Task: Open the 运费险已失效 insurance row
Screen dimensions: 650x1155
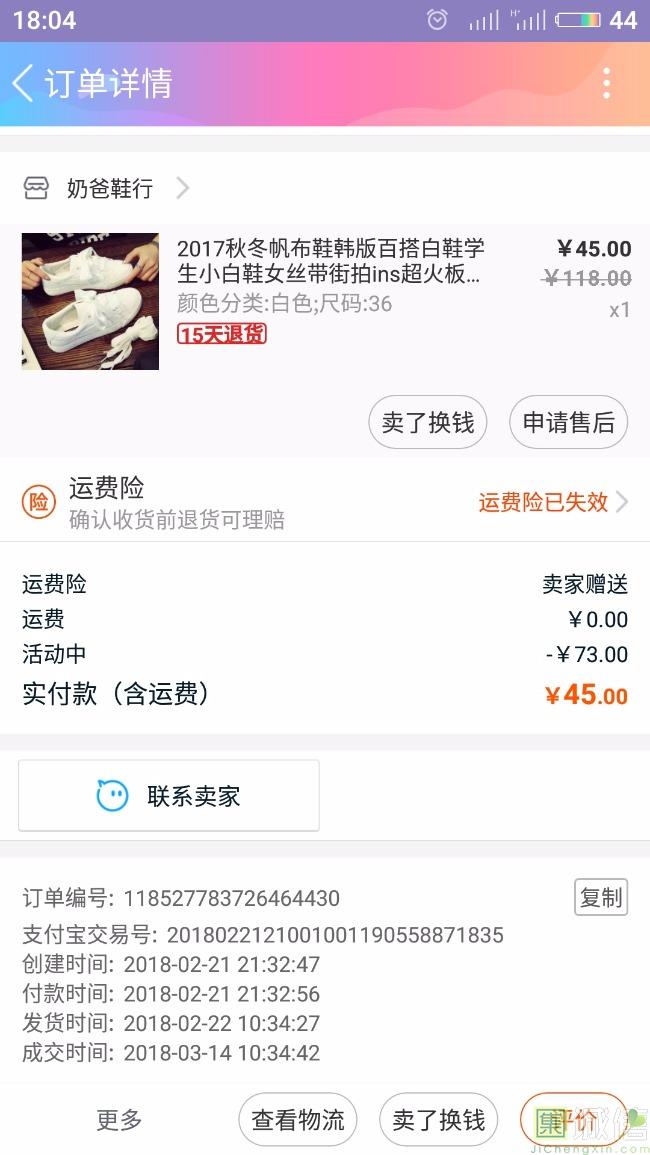Action: 552,502
